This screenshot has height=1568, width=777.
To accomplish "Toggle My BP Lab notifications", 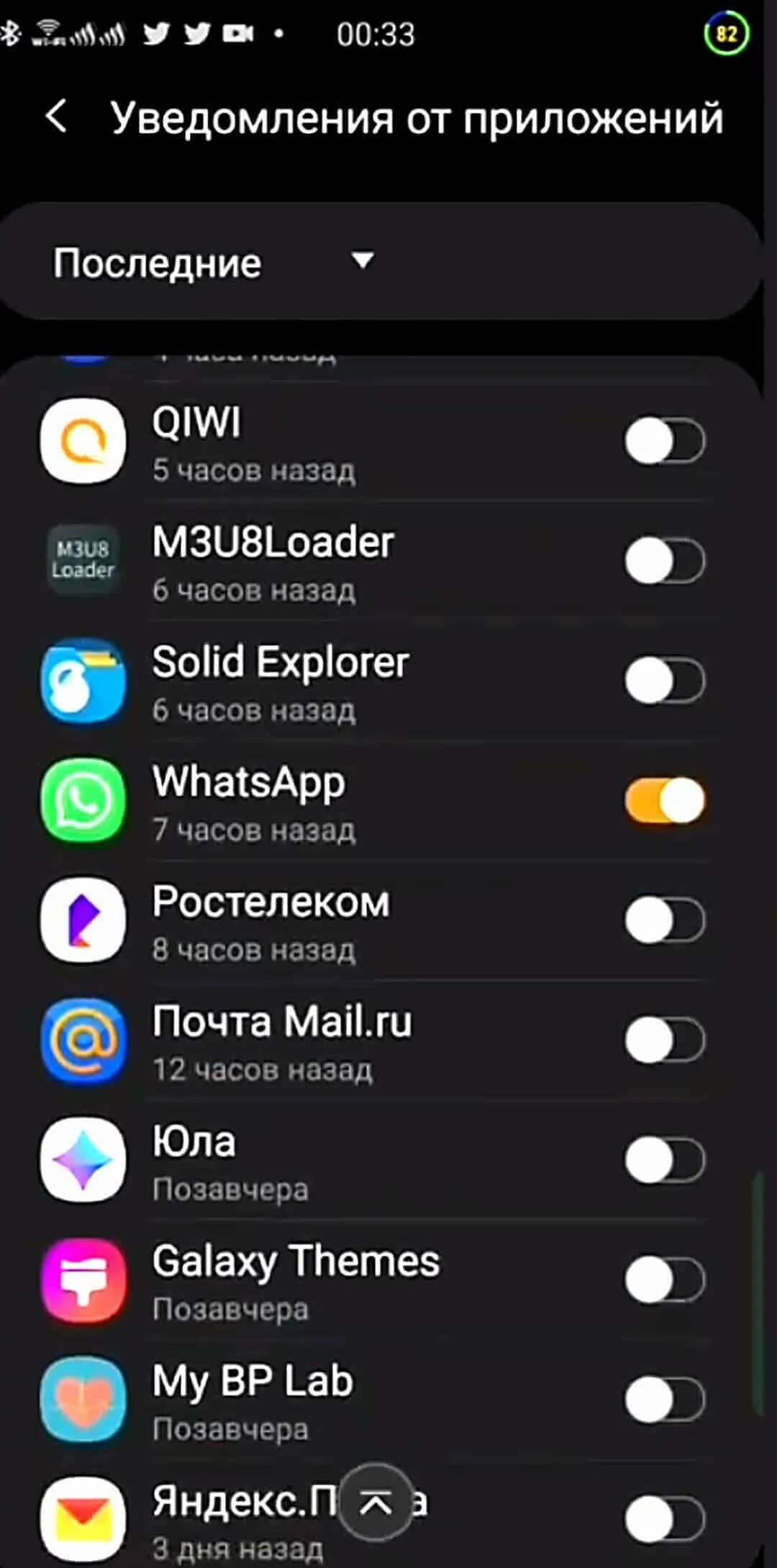I will tap(665, 1400).
